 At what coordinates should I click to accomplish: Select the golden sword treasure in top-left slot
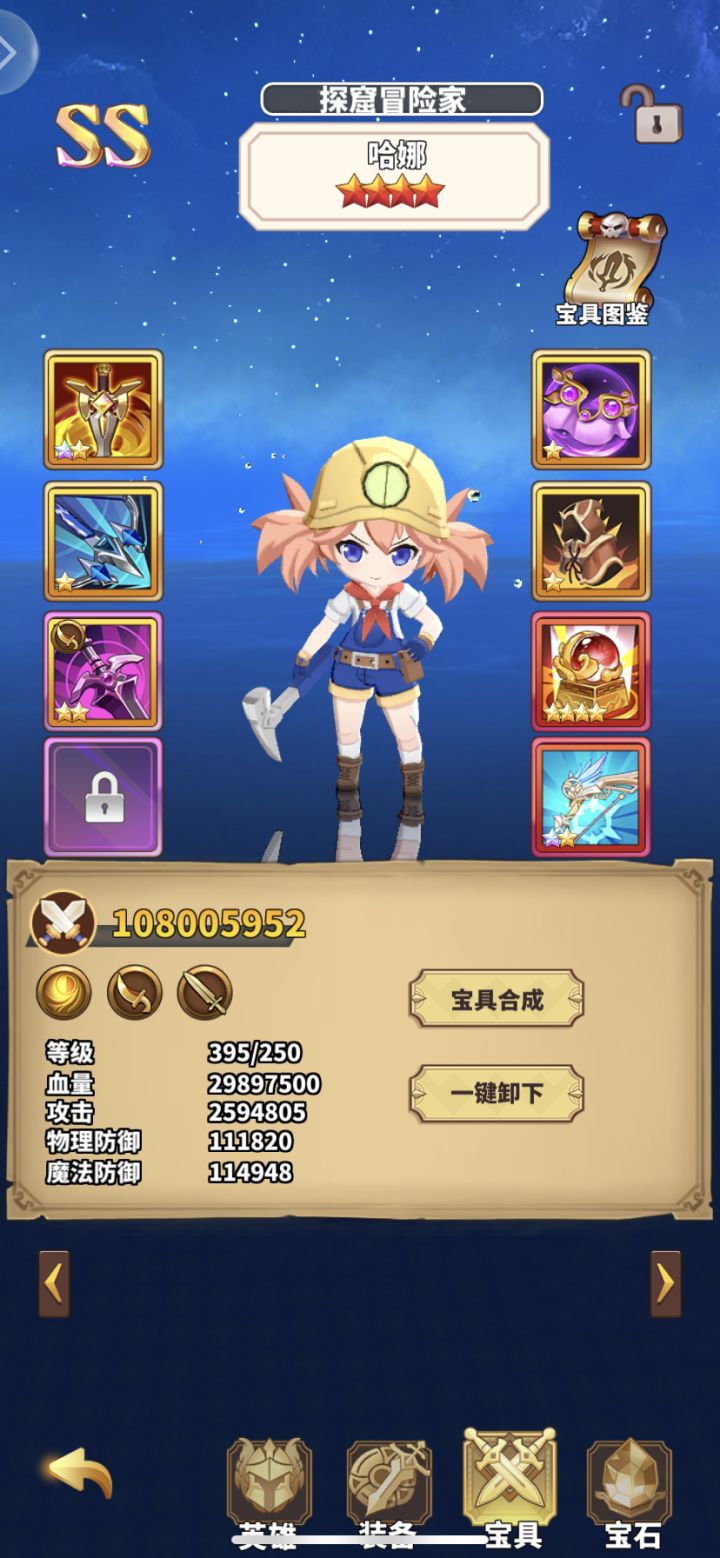(x=103, y=408)
